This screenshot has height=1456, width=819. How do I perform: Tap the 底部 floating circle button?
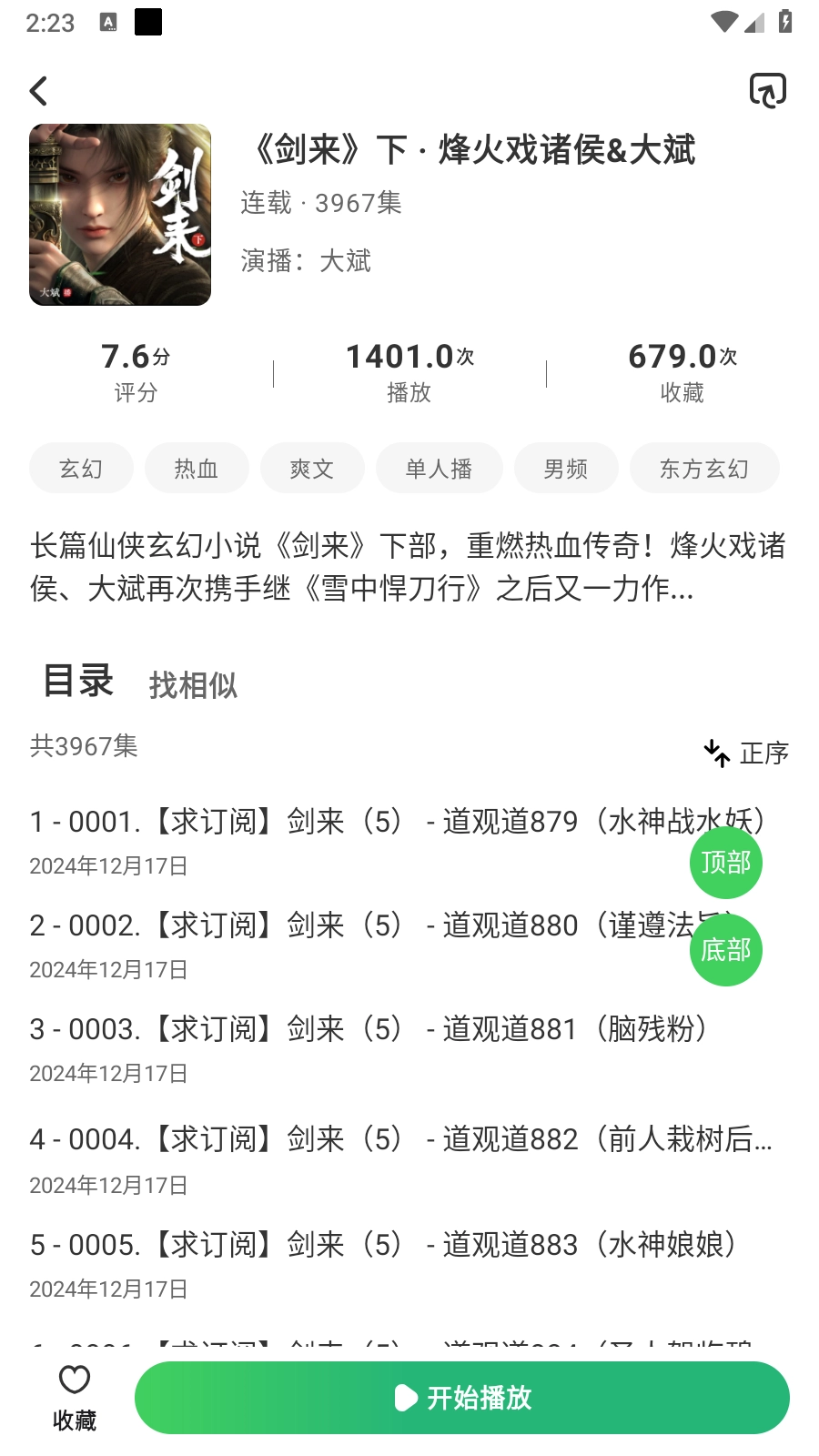(x=725, y=950)
